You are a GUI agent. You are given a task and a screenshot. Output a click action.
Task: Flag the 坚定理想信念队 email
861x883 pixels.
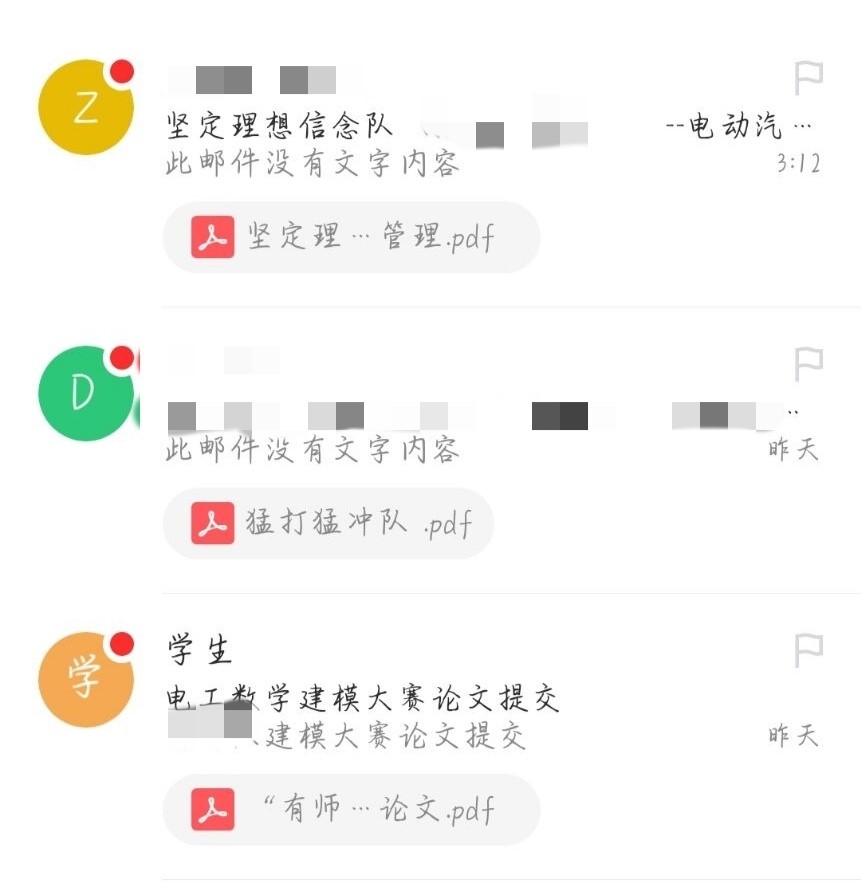pos(808,77)
